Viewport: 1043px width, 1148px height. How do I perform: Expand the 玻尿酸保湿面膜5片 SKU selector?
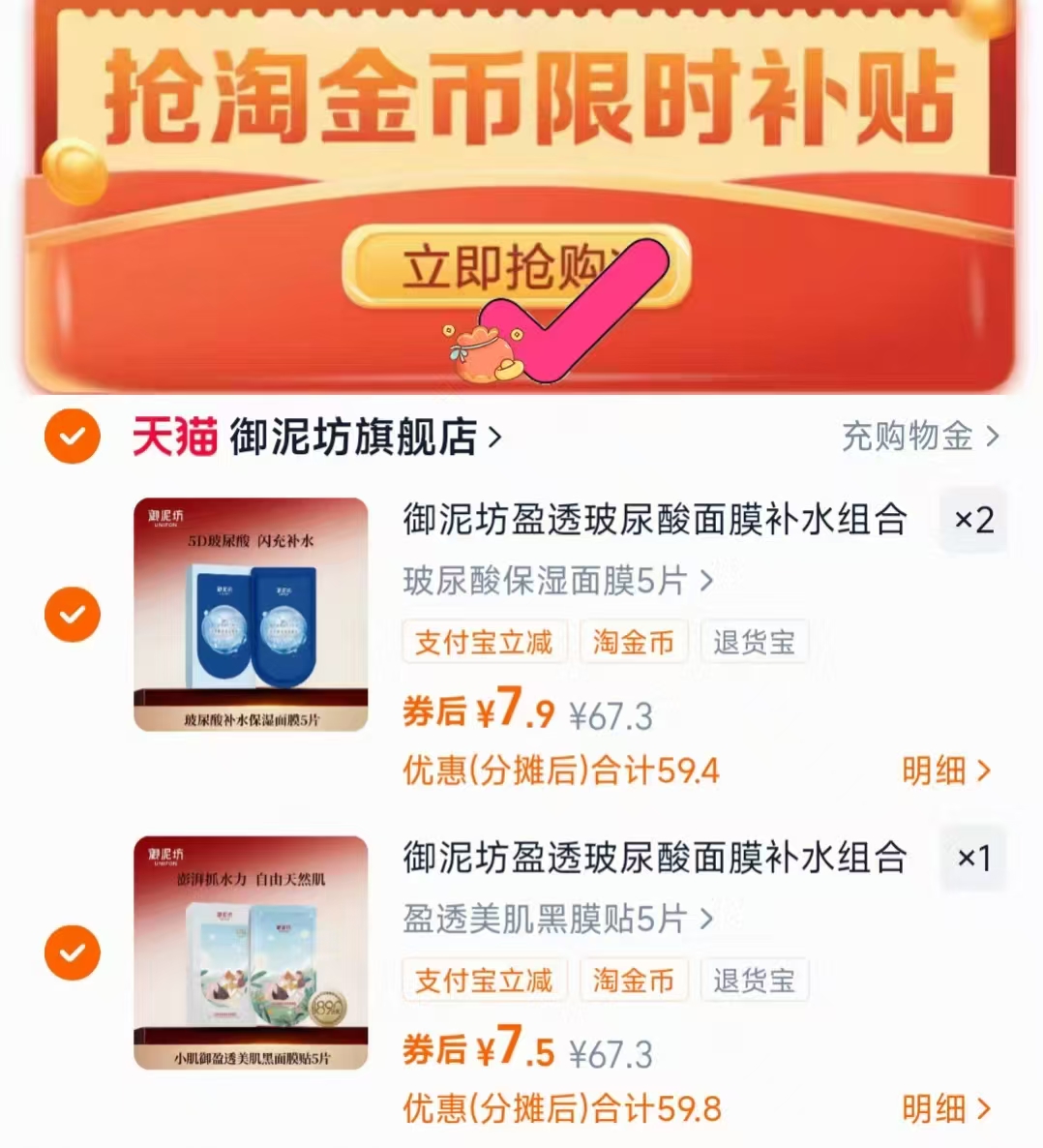(x=554, y=581)
